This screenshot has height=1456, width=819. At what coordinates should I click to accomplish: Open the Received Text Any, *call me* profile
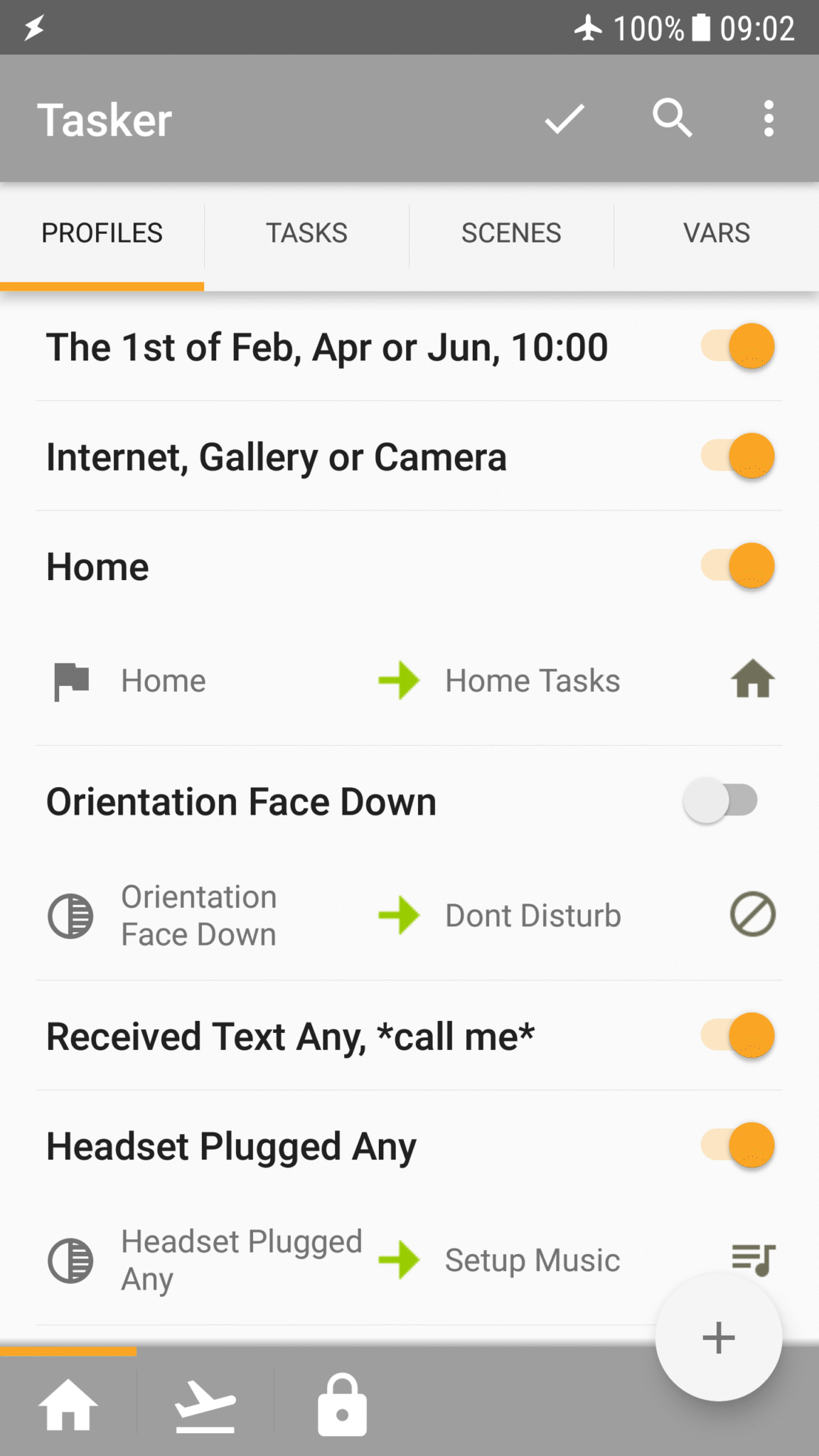tap(290, 1036)
